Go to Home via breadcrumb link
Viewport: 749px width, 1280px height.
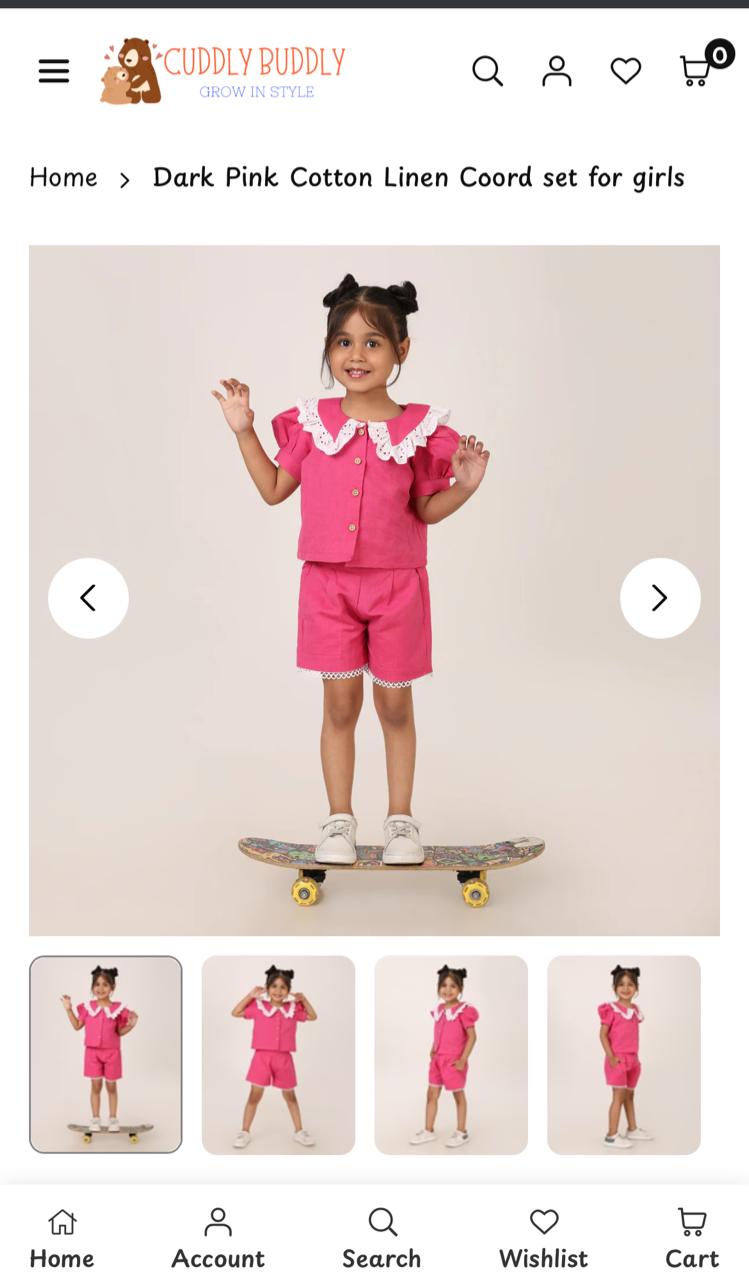[63, 178]
